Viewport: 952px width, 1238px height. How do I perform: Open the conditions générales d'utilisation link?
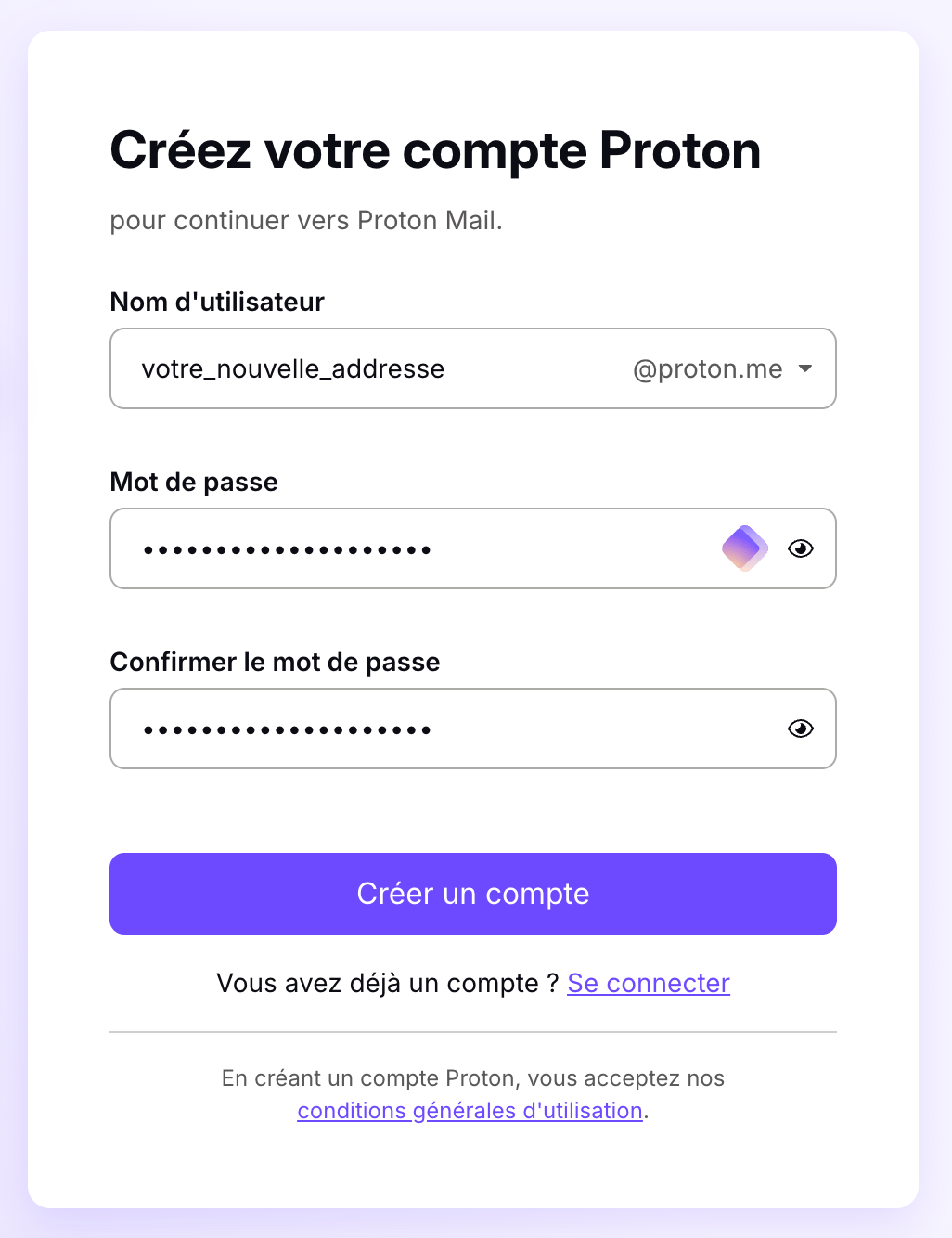point(470,1111)
